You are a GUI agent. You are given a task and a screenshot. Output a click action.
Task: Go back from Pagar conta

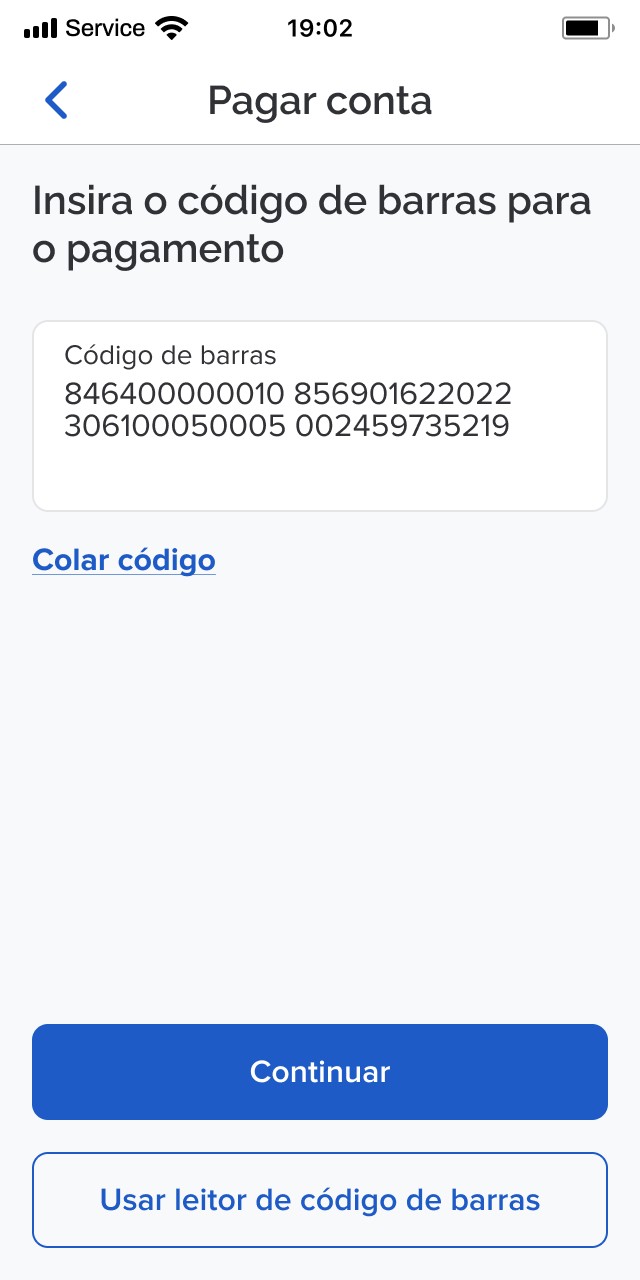tap(56, 101)
